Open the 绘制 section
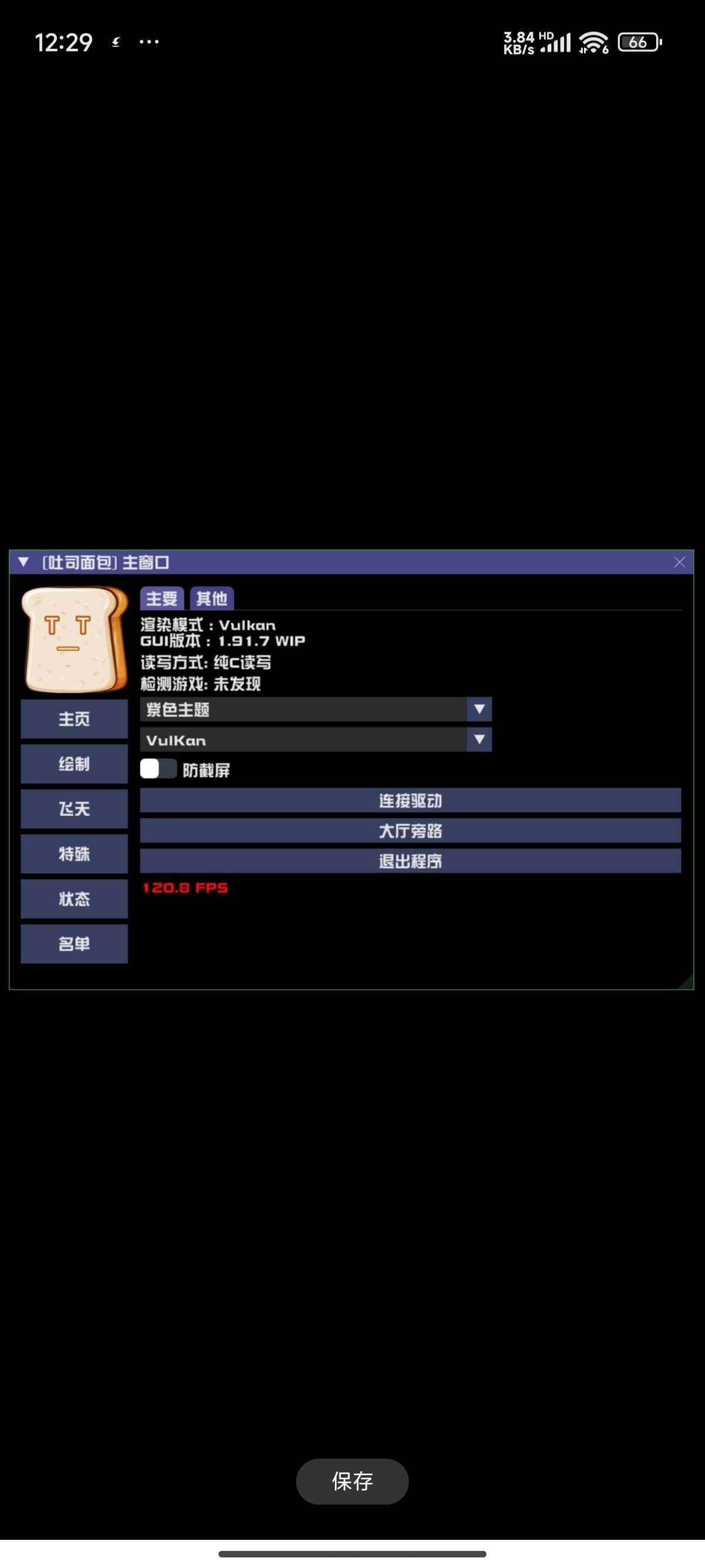 pos(74,764)
